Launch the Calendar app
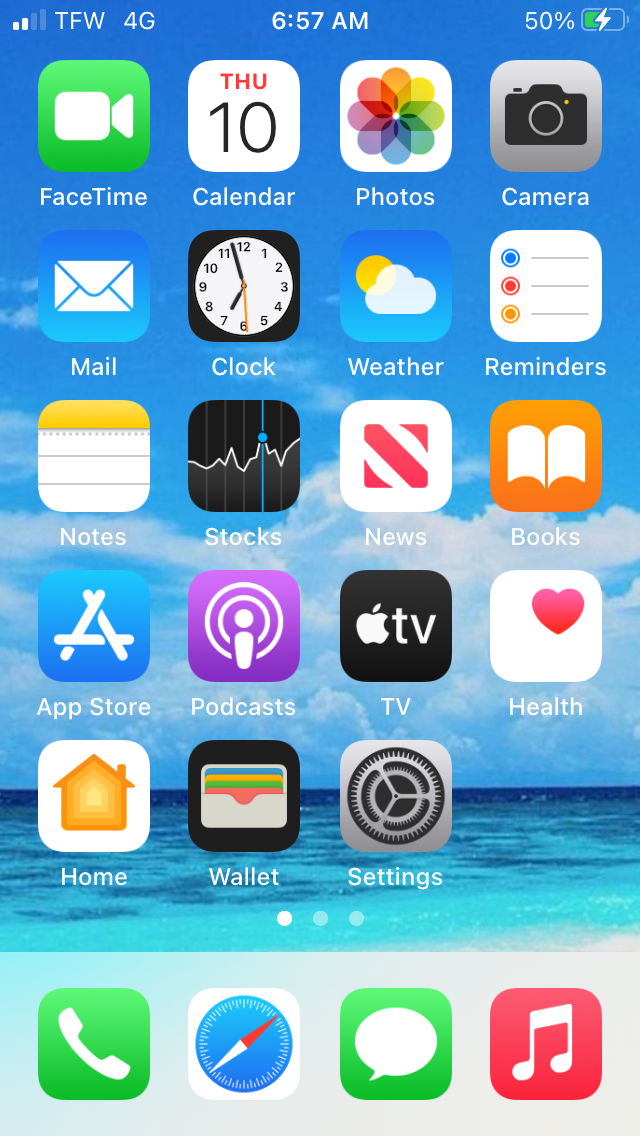Screen dimensions: 640x1136 (x=244, y=116)
